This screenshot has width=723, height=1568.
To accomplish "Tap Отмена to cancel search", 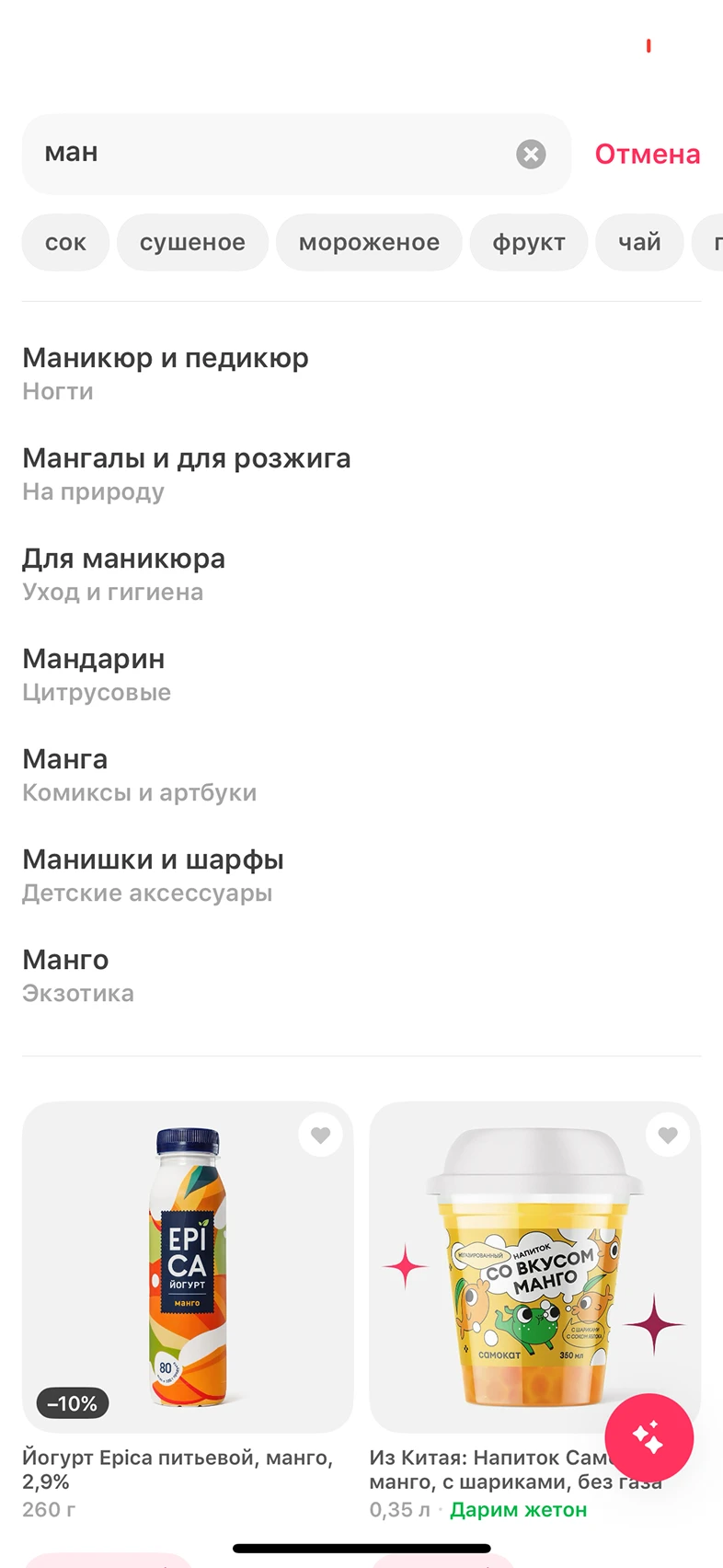I will tap(647, 154).
